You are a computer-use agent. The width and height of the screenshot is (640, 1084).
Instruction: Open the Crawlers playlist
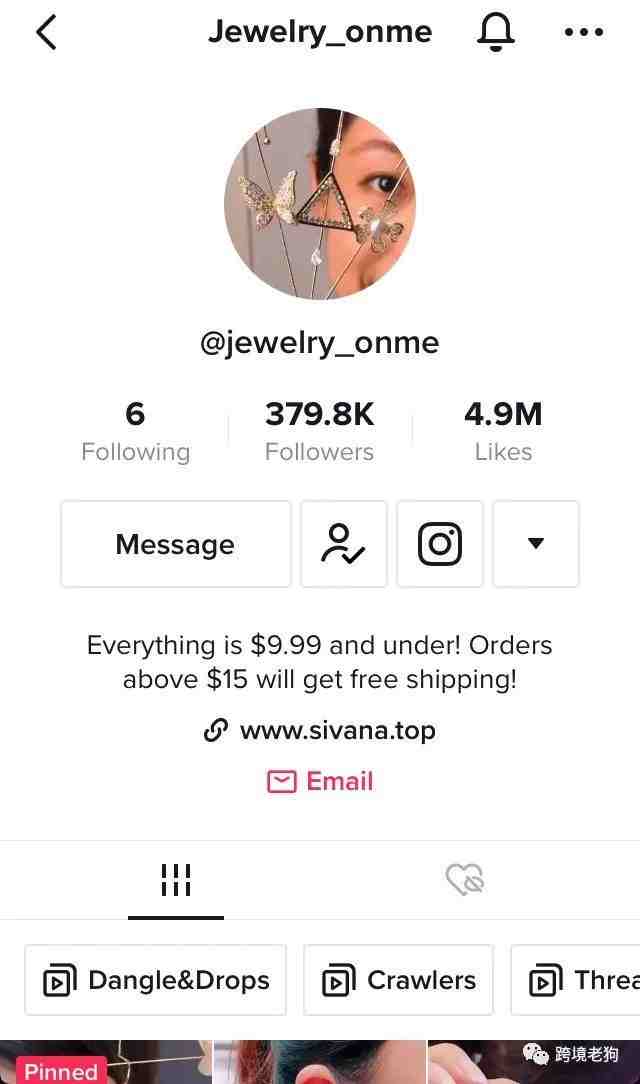coord(398,980)
